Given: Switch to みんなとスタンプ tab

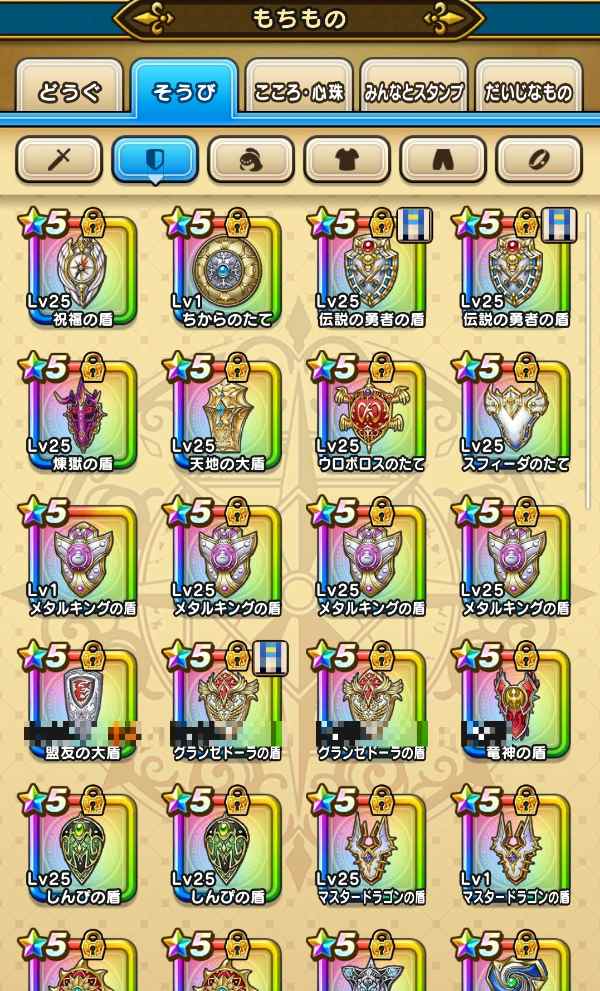Looking at the screenshot, I should point(413,92).
